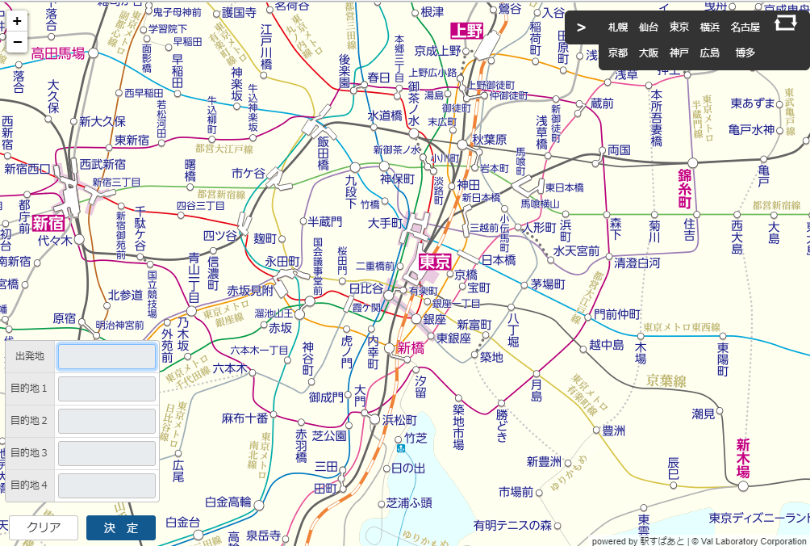Viewport: 810px width, 546px height.
Task: Focus the 目的地4 destination field
Action: pyautogui.click(x=107, y=485)
